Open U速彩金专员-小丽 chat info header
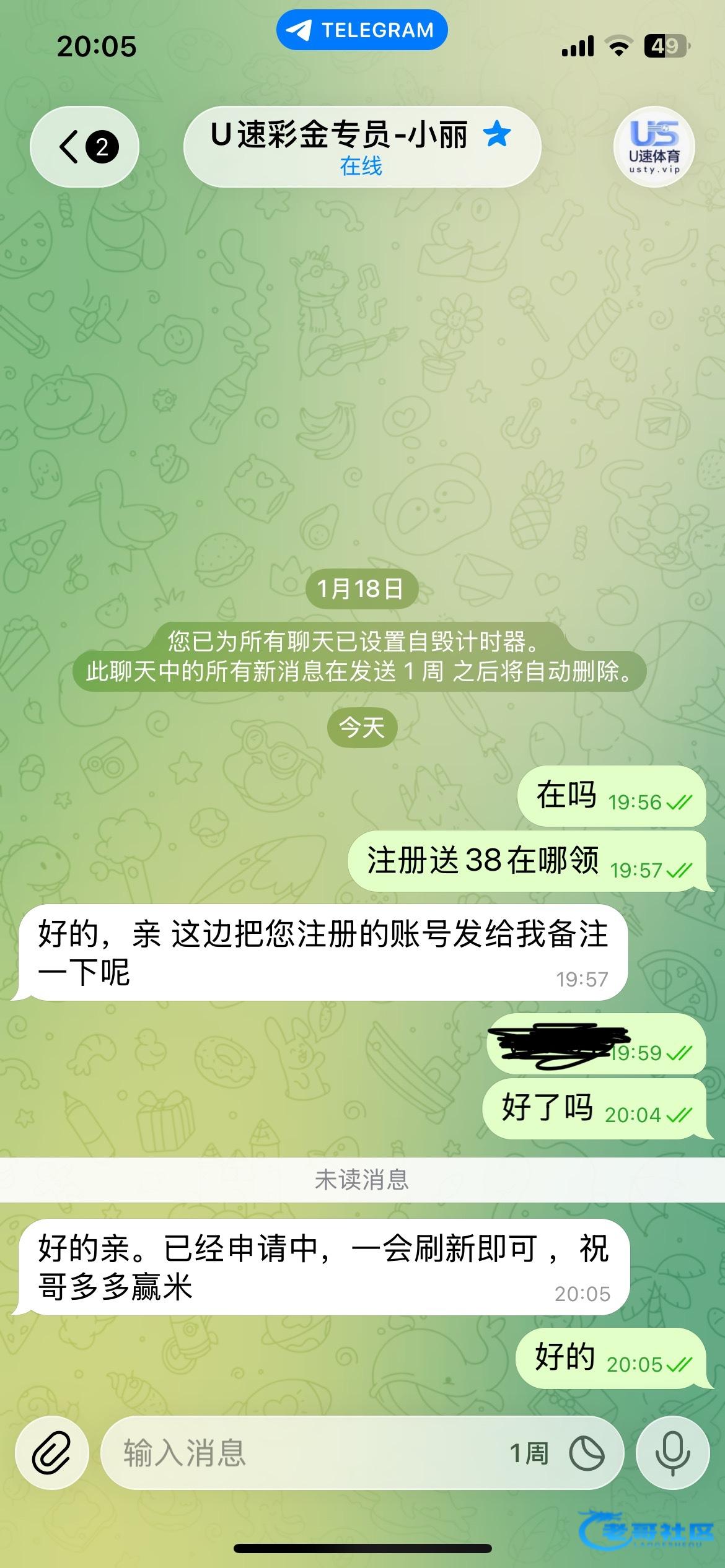The height and width of the screenshot is (1568, 725). 362,147
